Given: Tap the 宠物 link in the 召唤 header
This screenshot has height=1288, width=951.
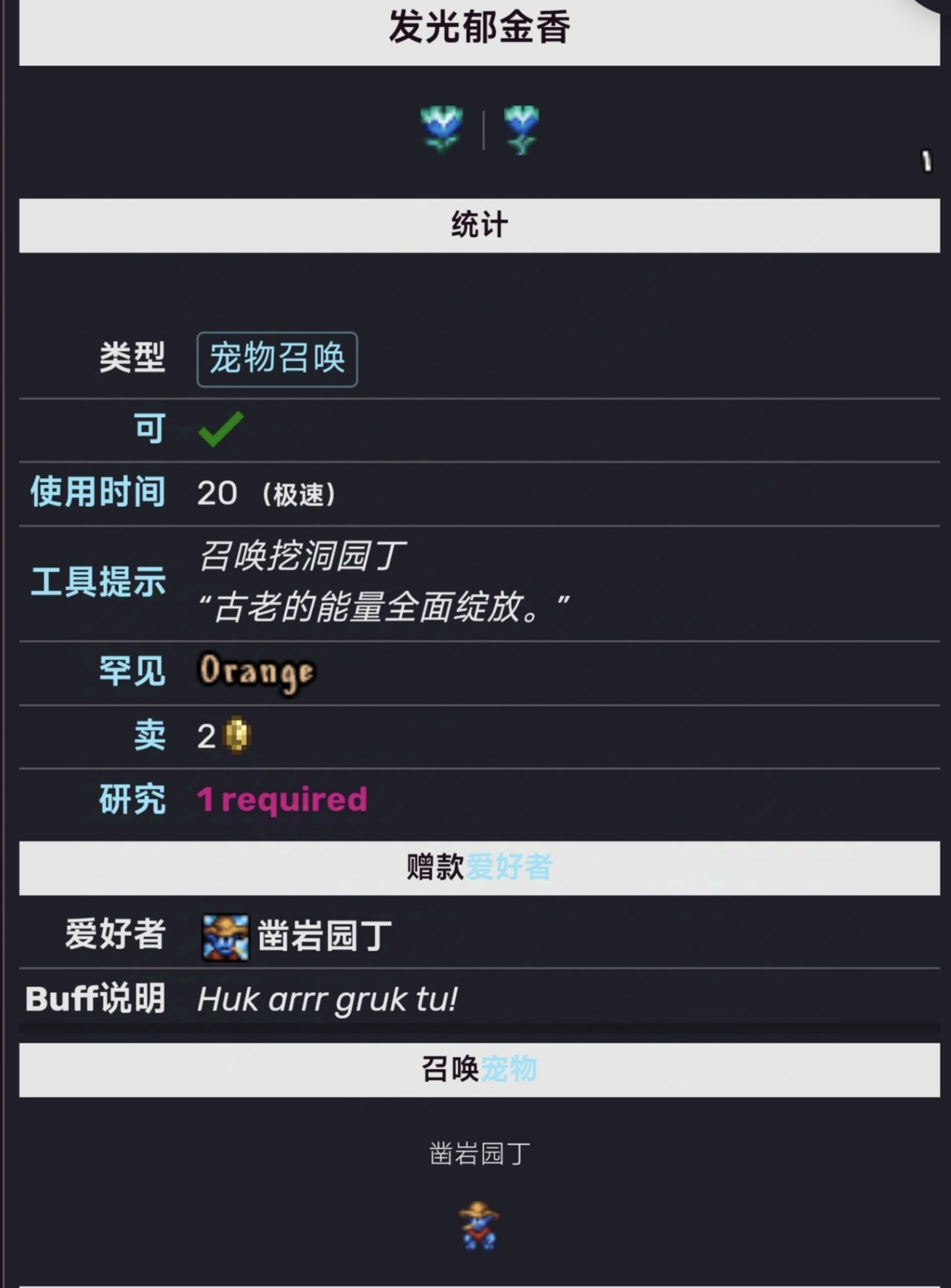Looking at the screenshot, I should pyautogui.click(x=509, y=1069).
